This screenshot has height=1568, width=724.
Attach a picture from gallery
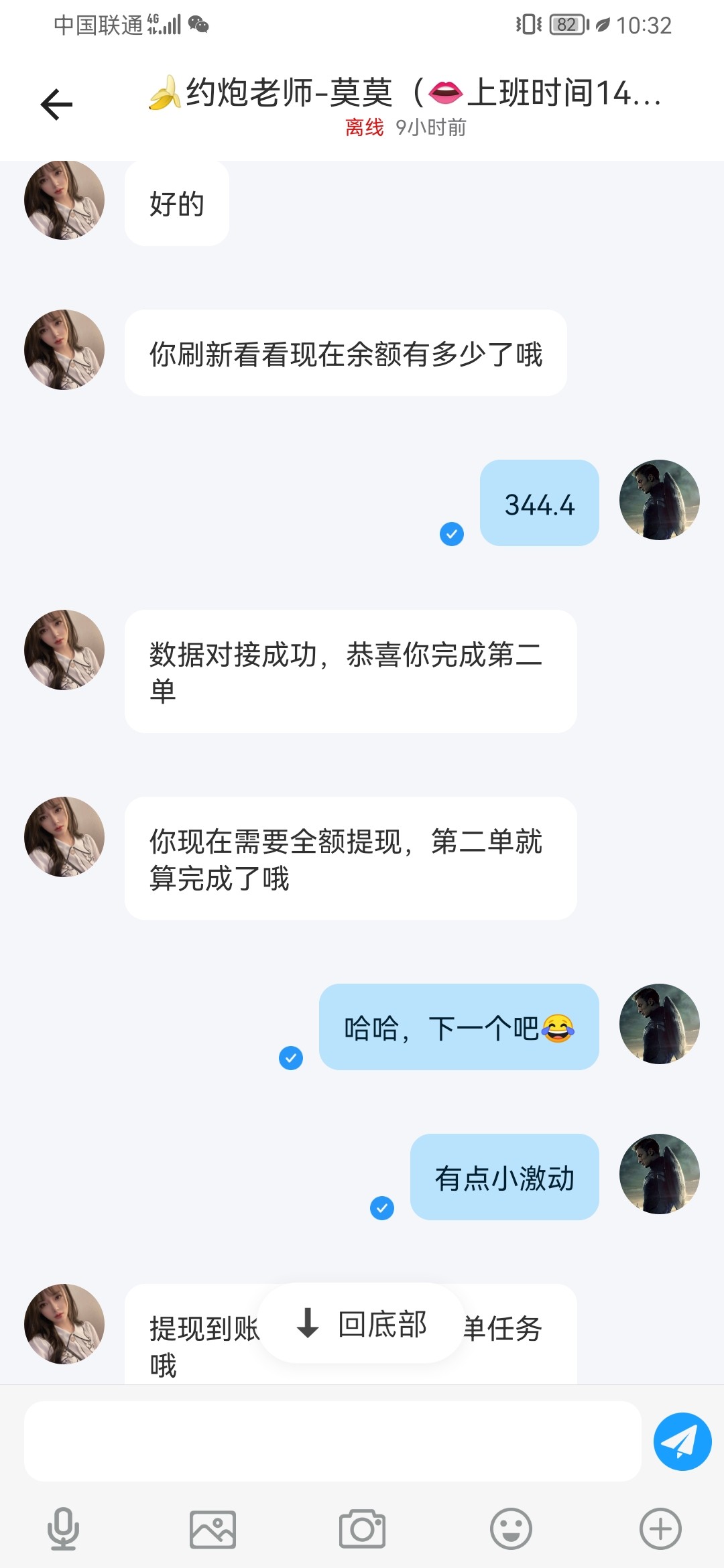[x=213, y=1529]
